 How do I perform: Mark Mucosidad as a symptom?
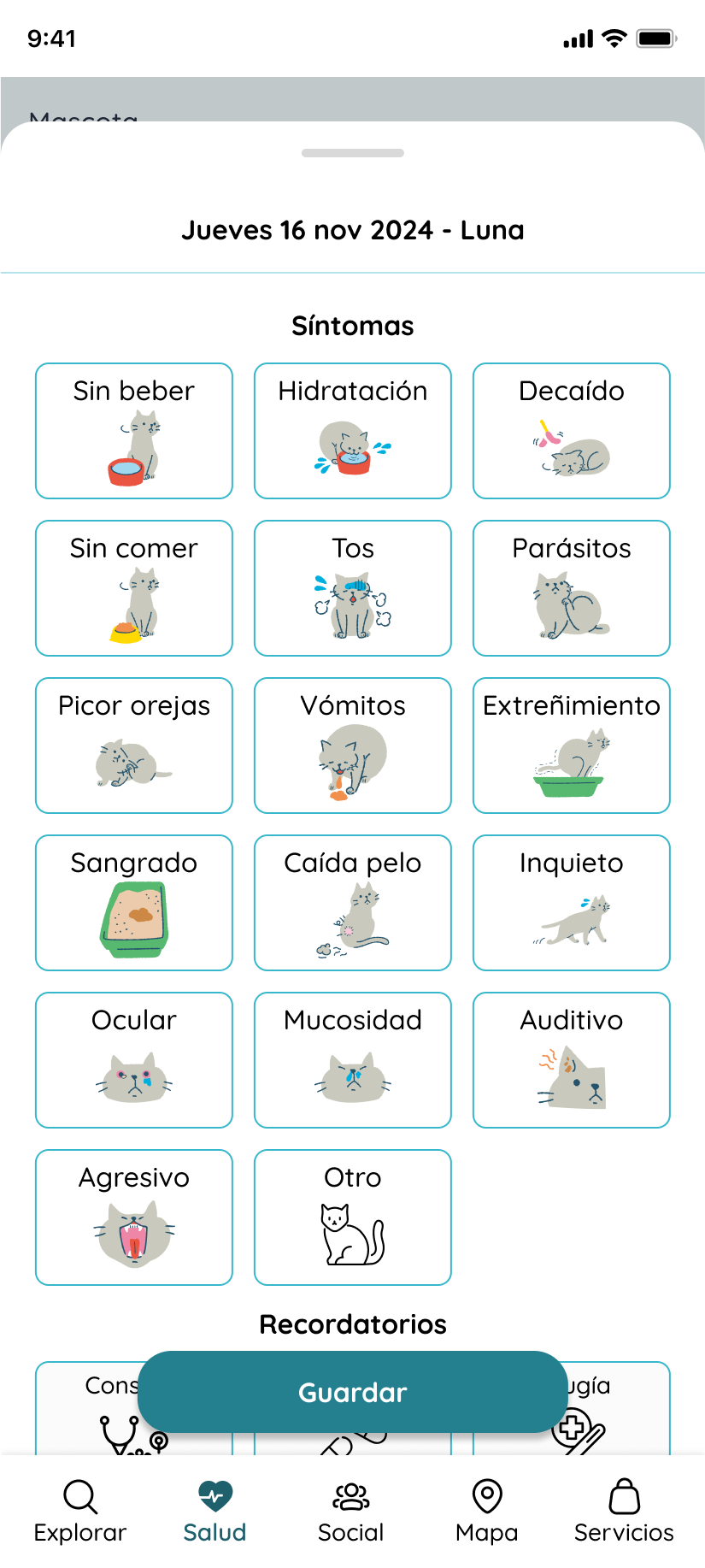coord(353,1060)
